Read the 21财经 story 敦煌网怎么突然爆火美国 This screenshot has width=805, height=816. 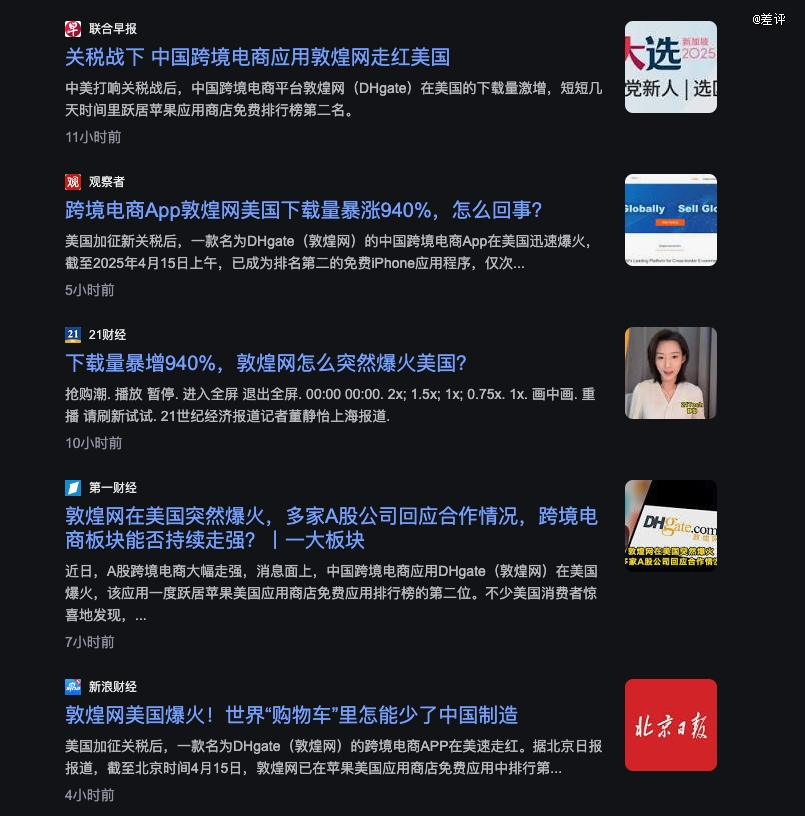coord(266,363)
